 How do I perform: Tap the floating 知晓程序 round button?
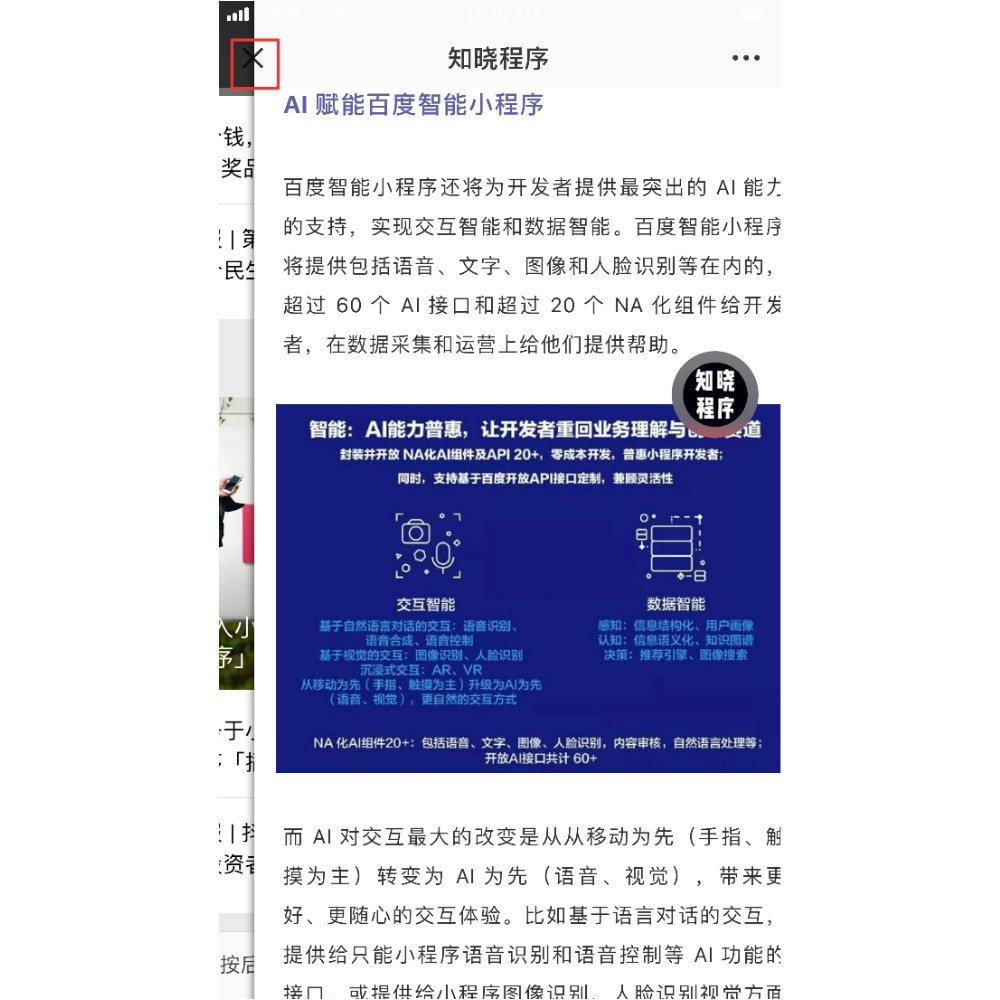pos(714,395)
